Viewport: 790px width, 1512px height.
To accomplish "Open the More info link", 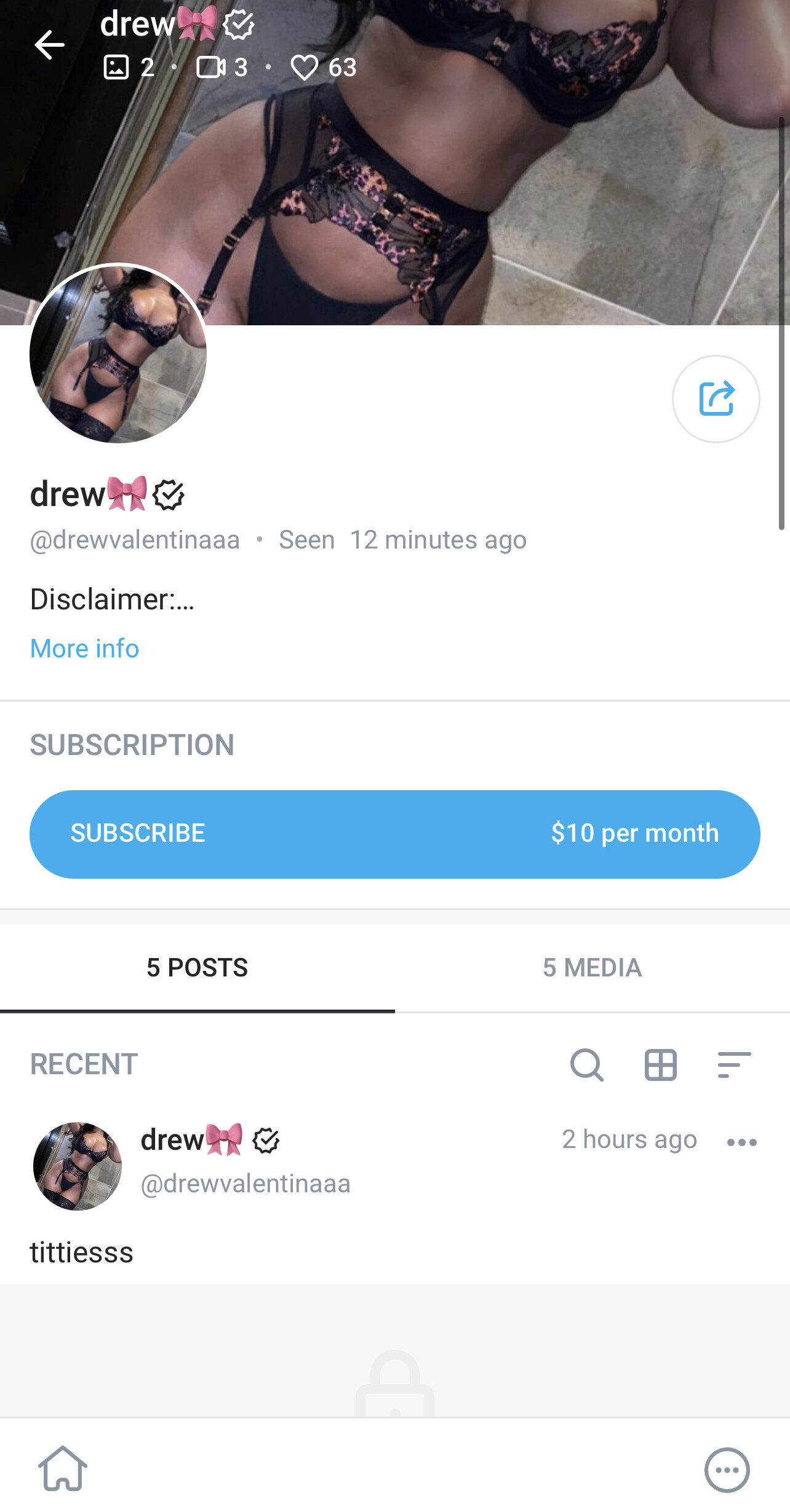I will [x=85, y=648].
